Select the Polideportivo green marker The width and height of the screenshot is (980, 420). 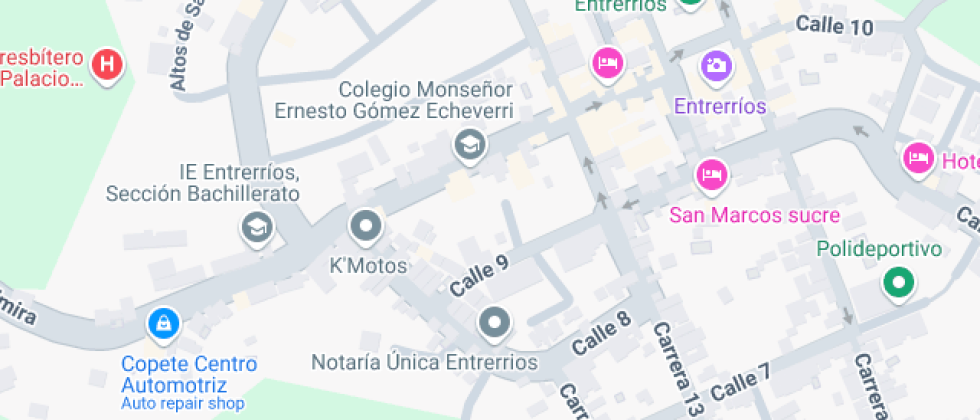point(898,283)
